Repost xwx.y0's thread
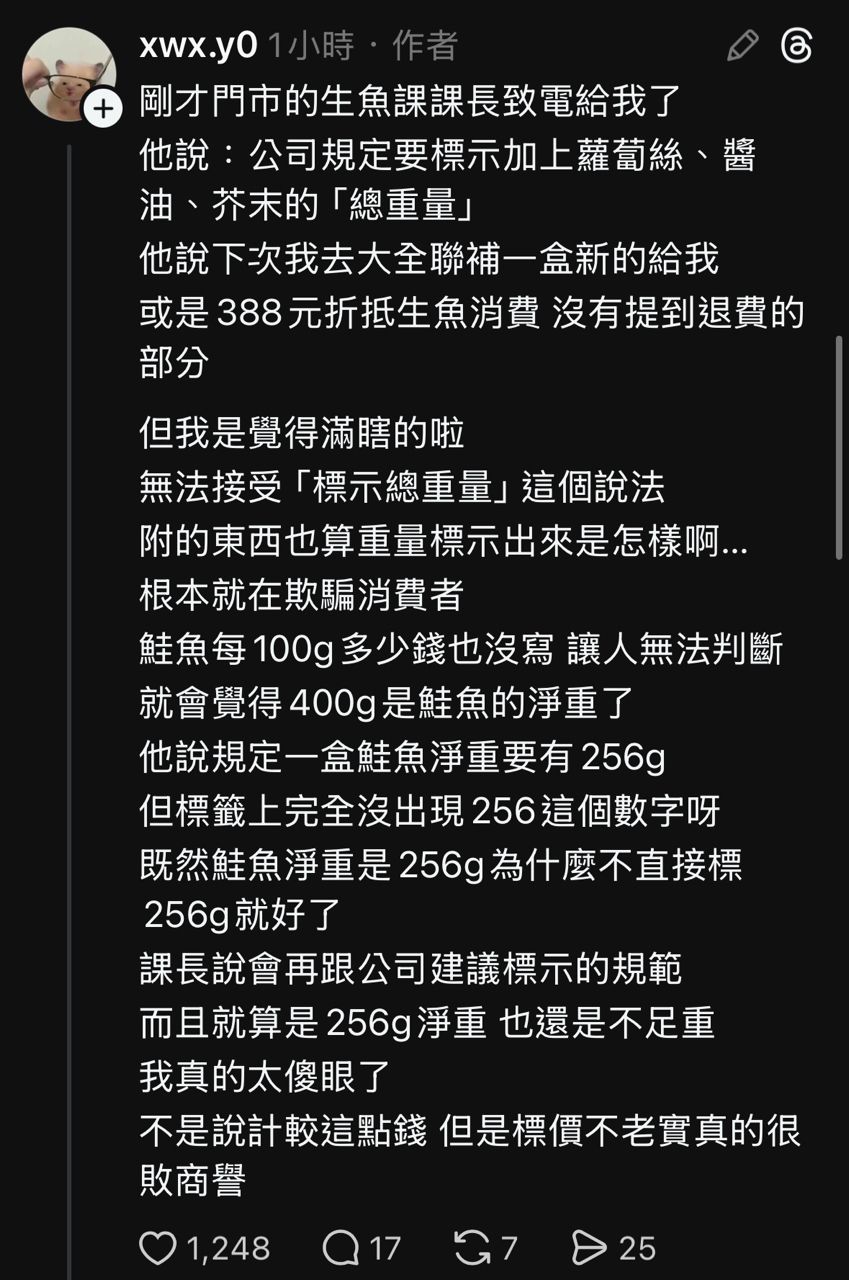This screenshot has width=849, height=1280. coord(472,1247)
